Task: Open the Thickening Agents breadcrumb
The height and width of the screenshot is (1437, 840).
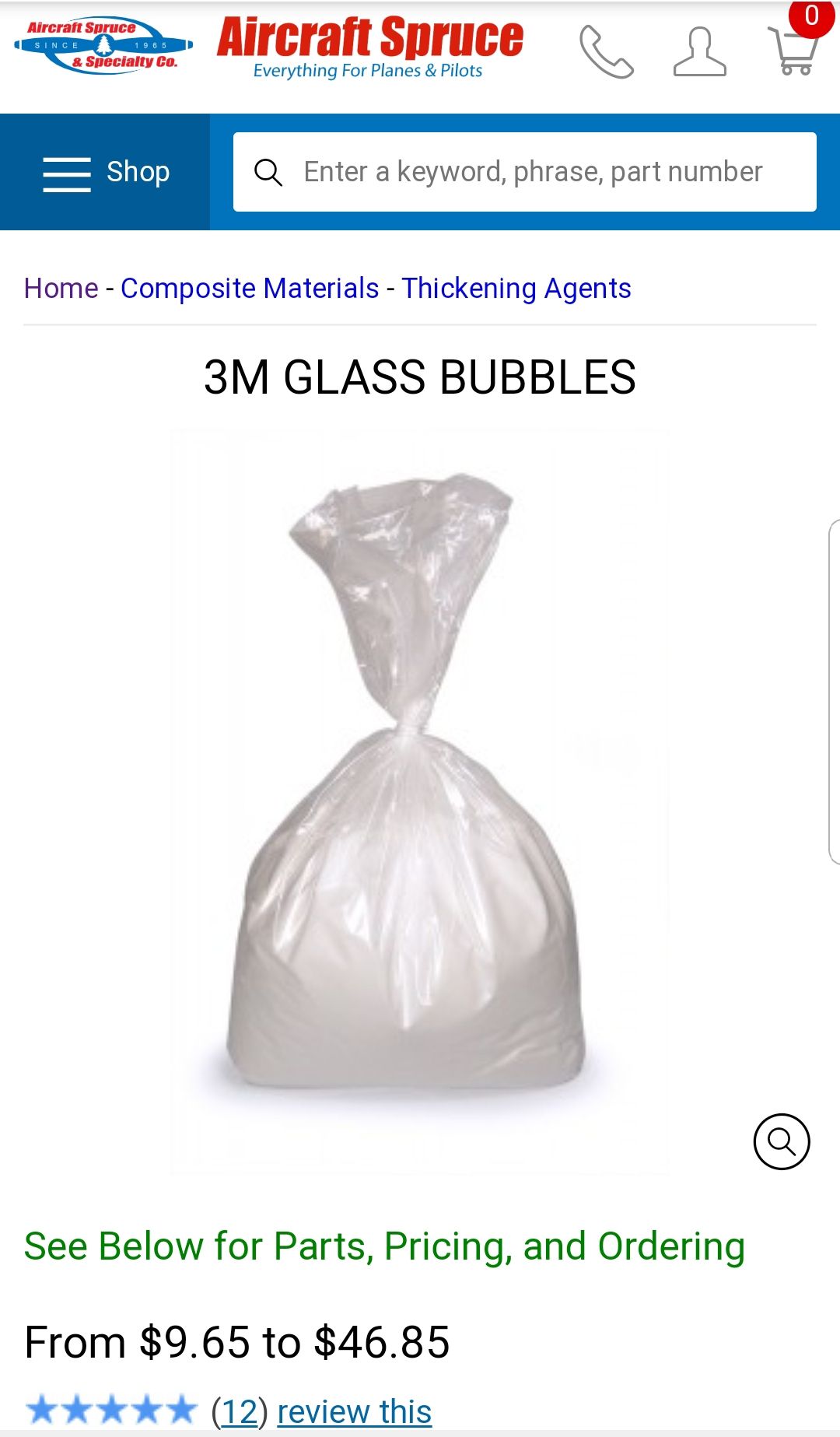Action: click(x=516, y=289)
